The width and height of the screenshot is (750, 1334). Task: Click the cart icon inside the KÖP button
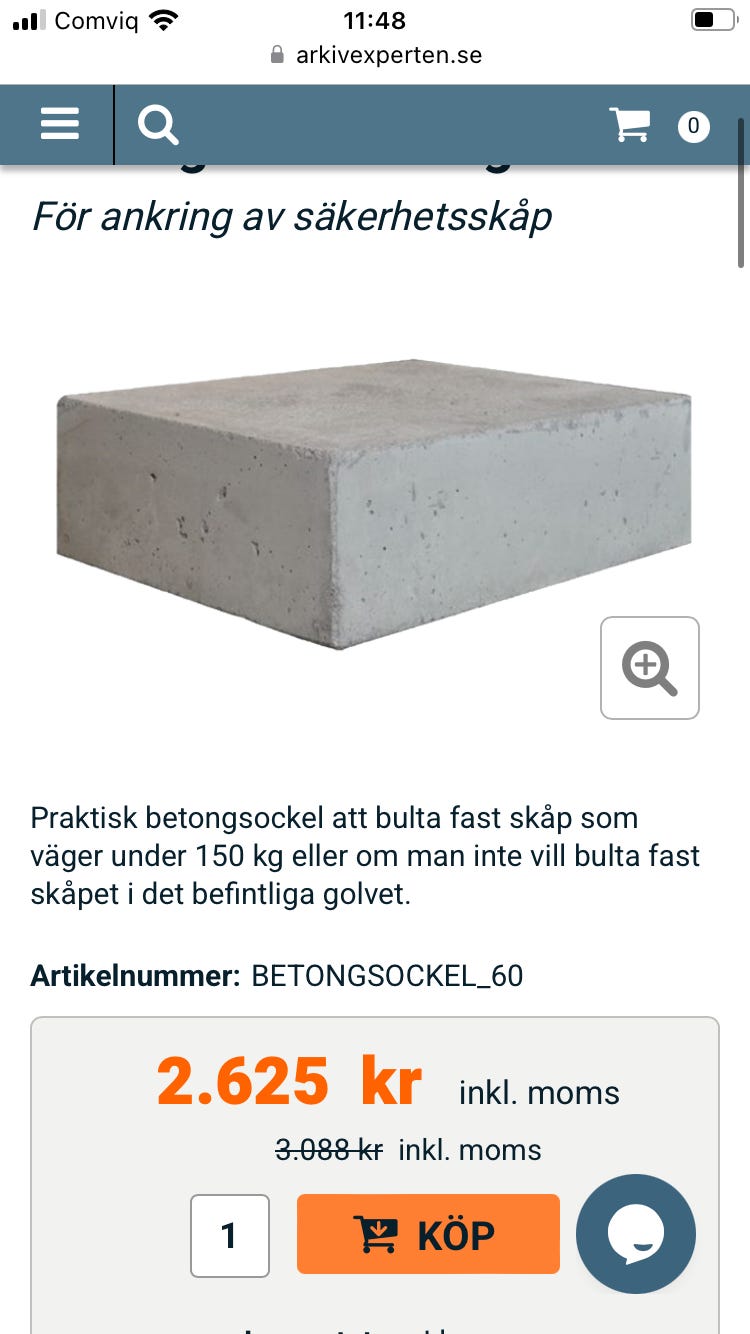click(376, 1234)
